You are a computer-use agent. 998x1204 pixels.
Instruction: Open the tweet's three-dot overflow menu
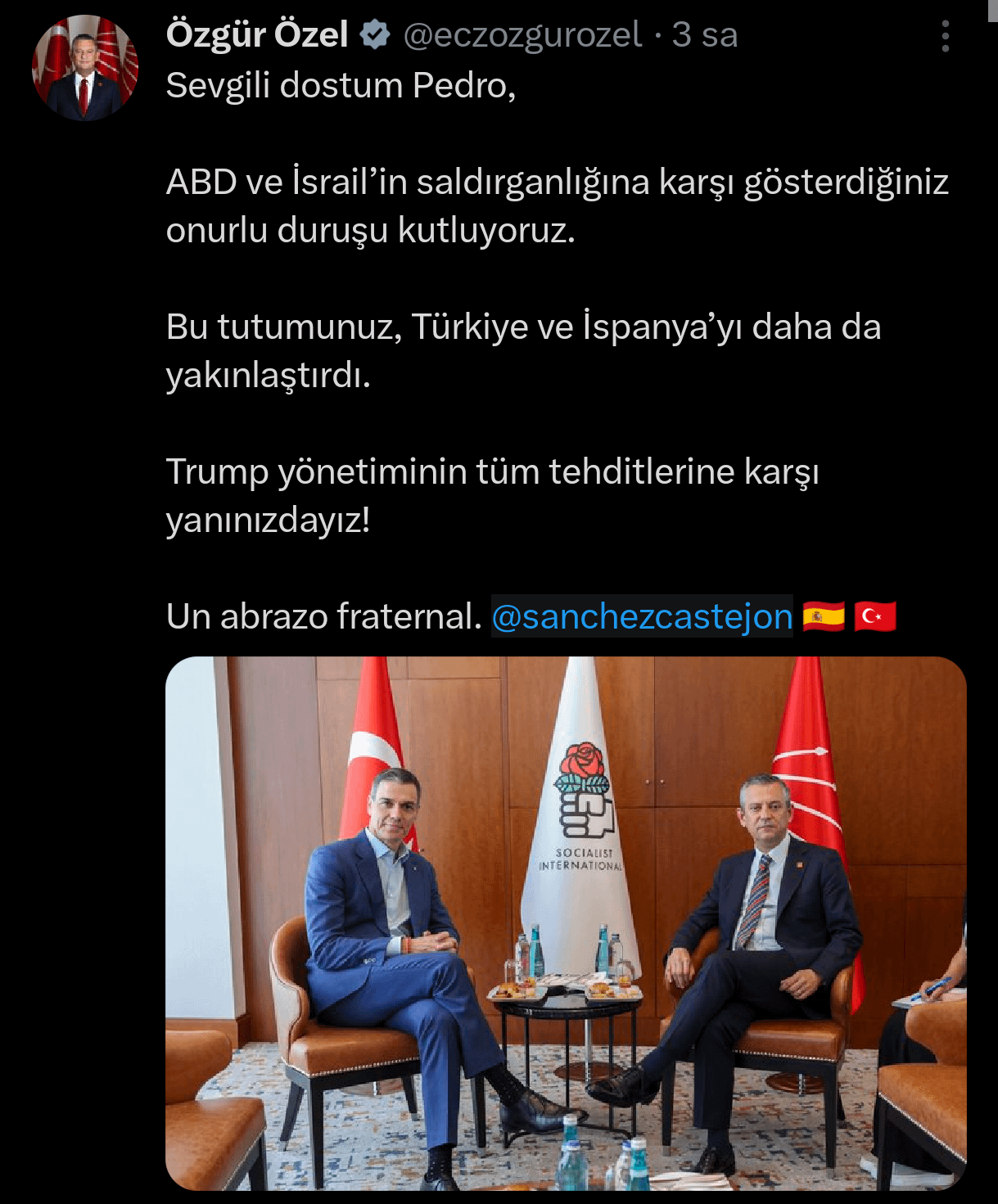pyautogui.click(x=945, y=37)
